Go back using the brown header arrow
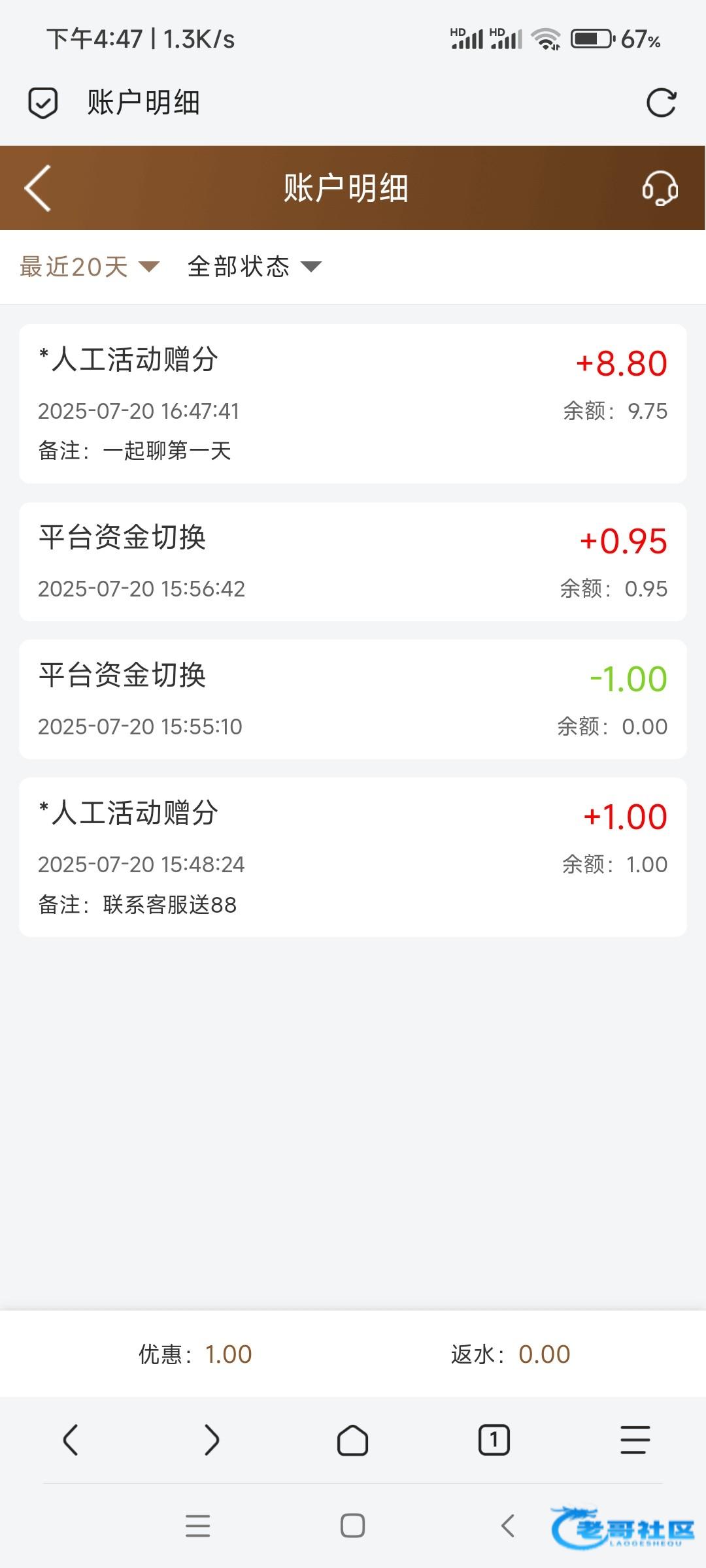This screenshot has width=706, height=1568. click(38, 188)
